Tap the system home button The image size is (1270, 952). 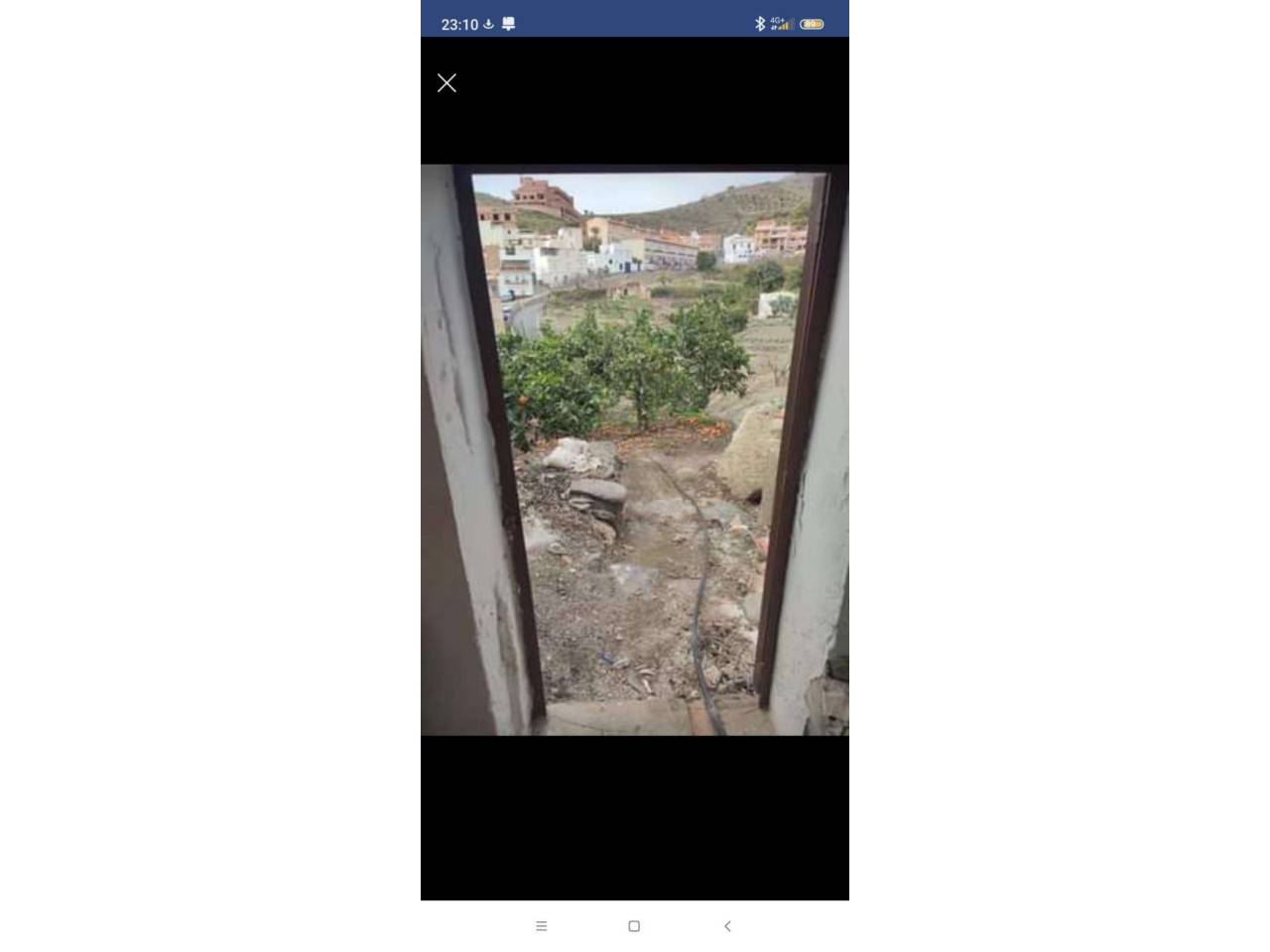634,926
